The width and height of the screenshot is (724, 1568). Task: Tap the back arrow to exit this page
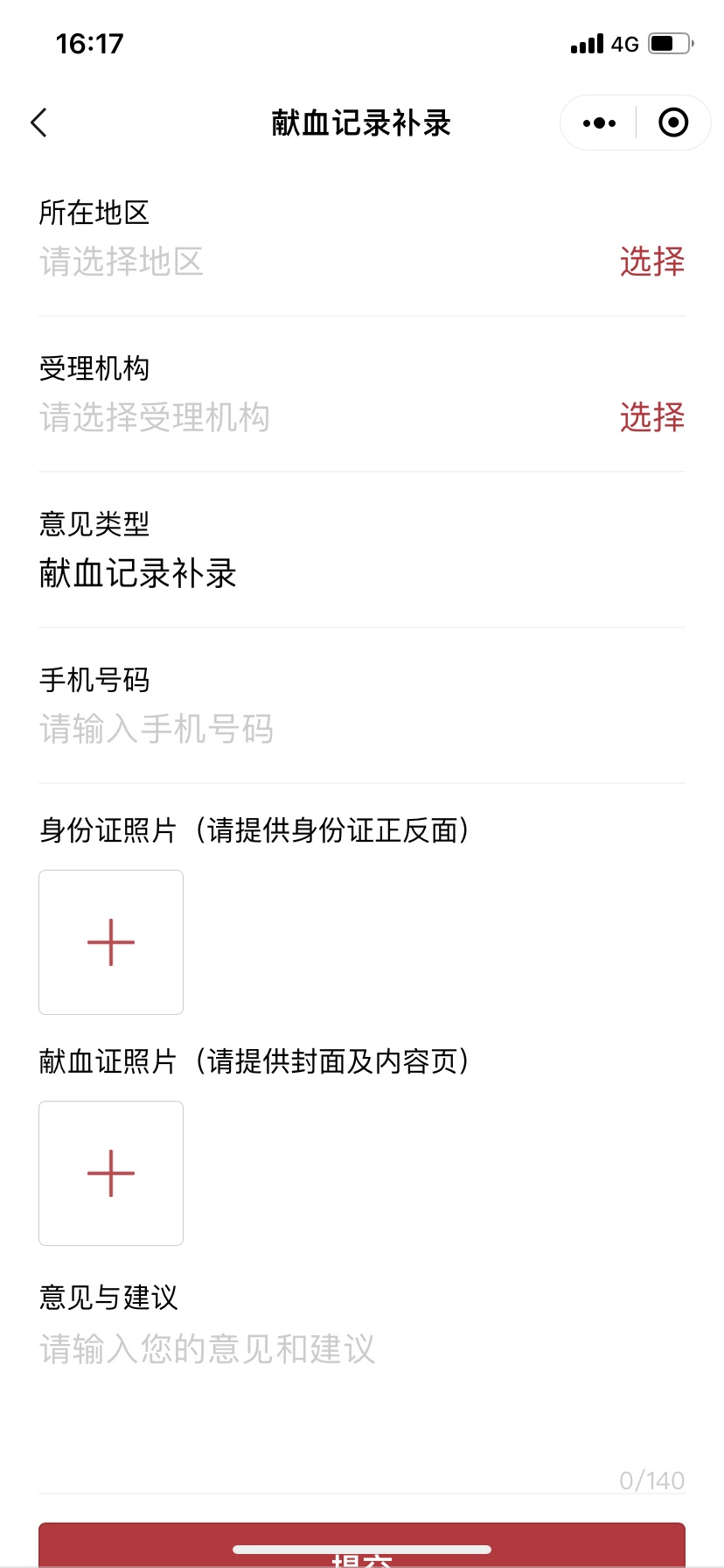pyautogui.click(x=38, y=122)
